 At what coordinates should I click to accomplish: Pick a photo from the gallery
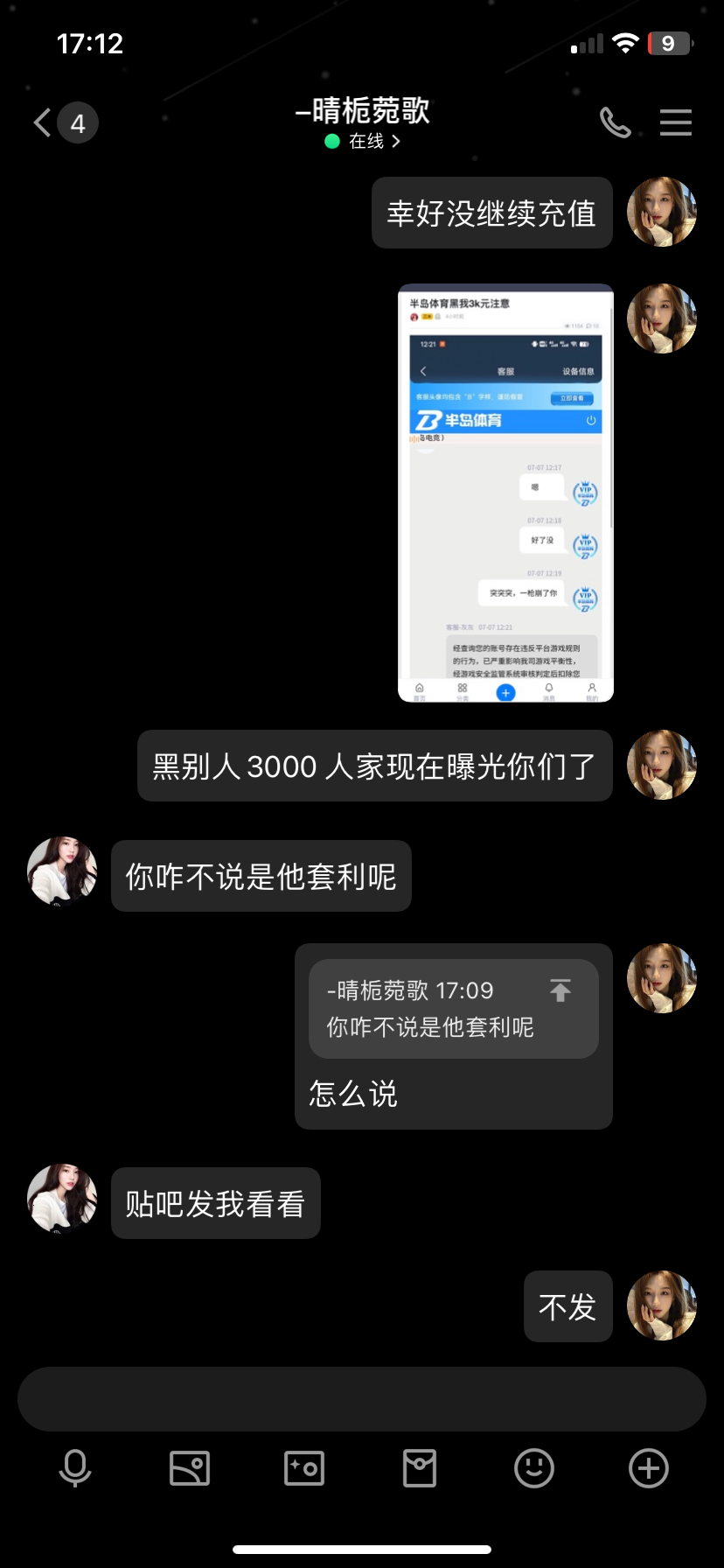coord(190,1468)
